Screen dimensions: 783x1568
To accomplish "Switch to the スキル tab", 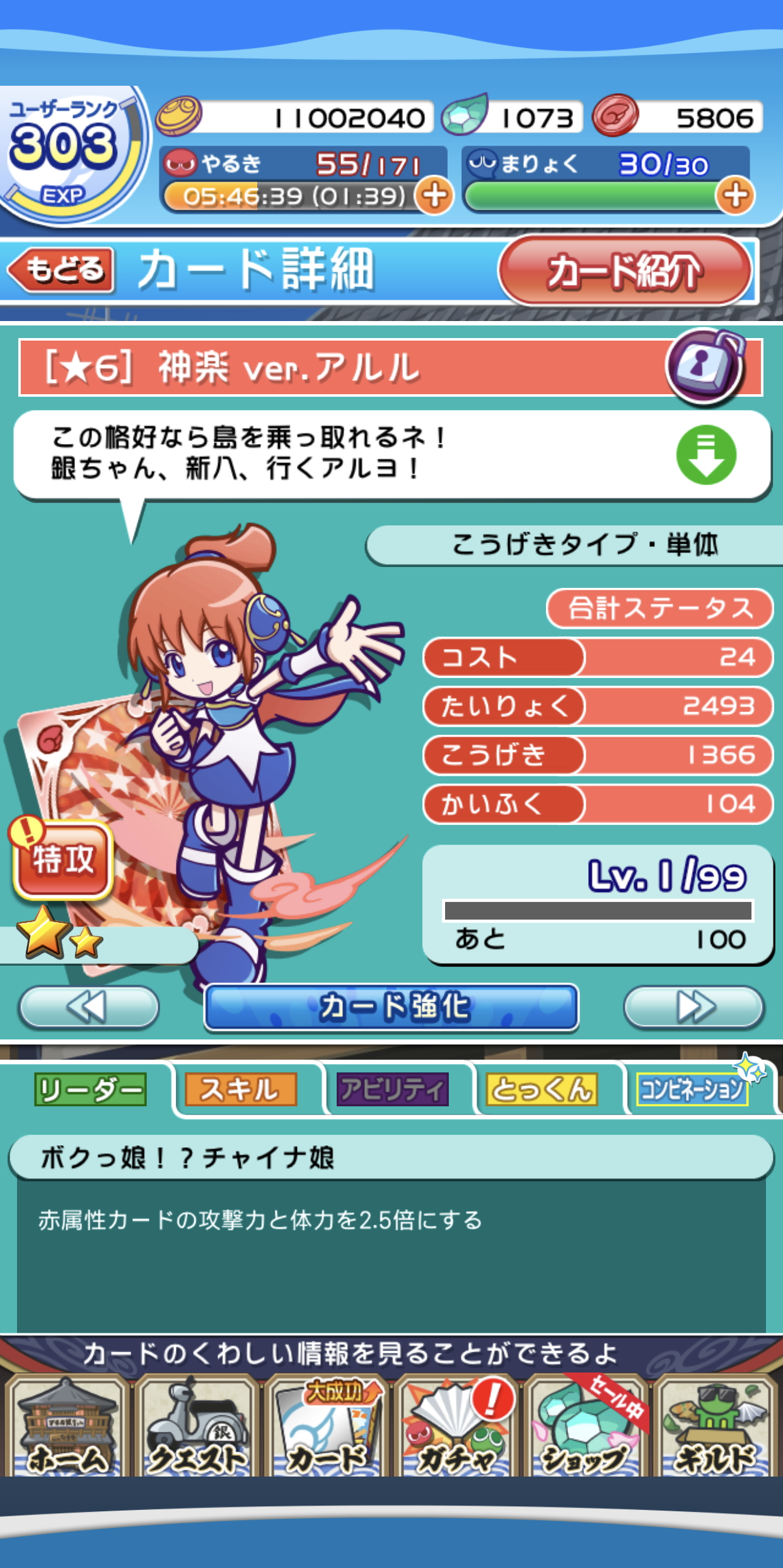I will (240, 1089).
